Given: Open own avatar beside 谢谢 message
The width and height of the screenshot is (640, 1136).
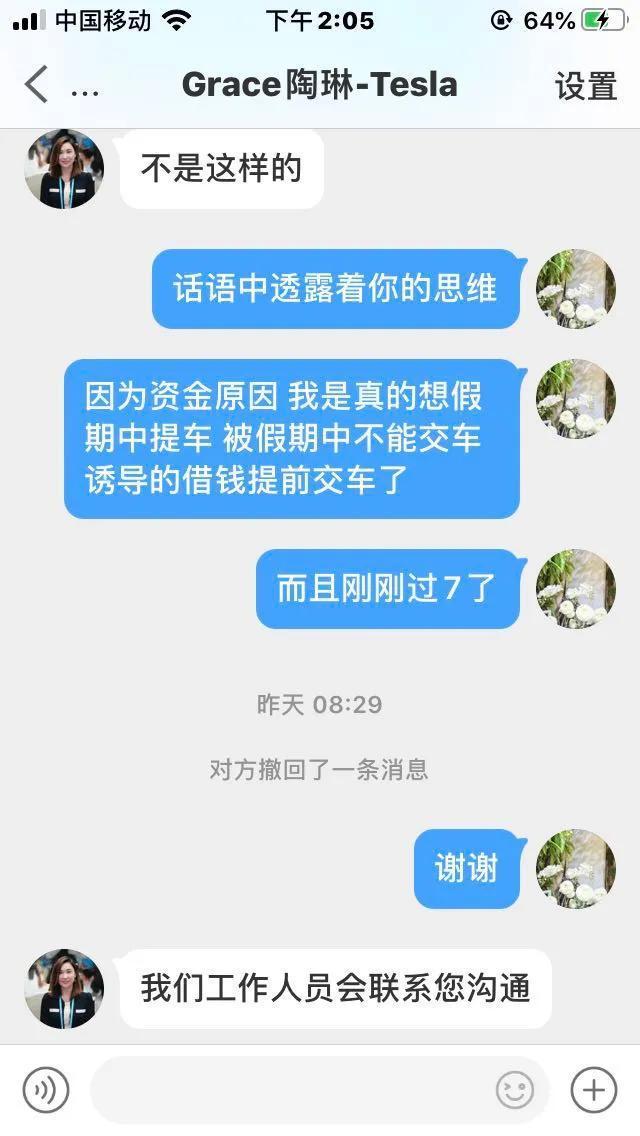Looking at the screenshot, I should pos(576,868).
